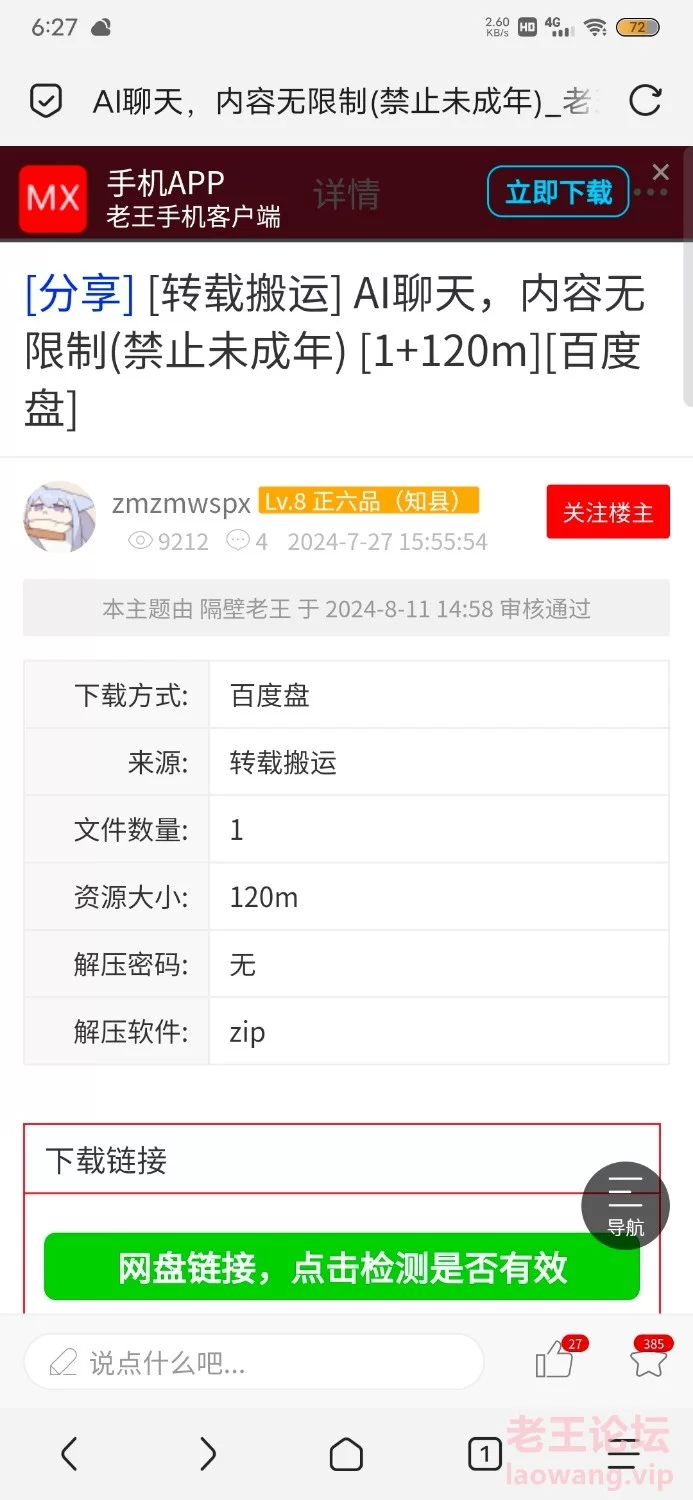This screenshot has width=693, height=1500.
Task: Dismiss the 手机APP banner
Action: click(x=660, y=172)
